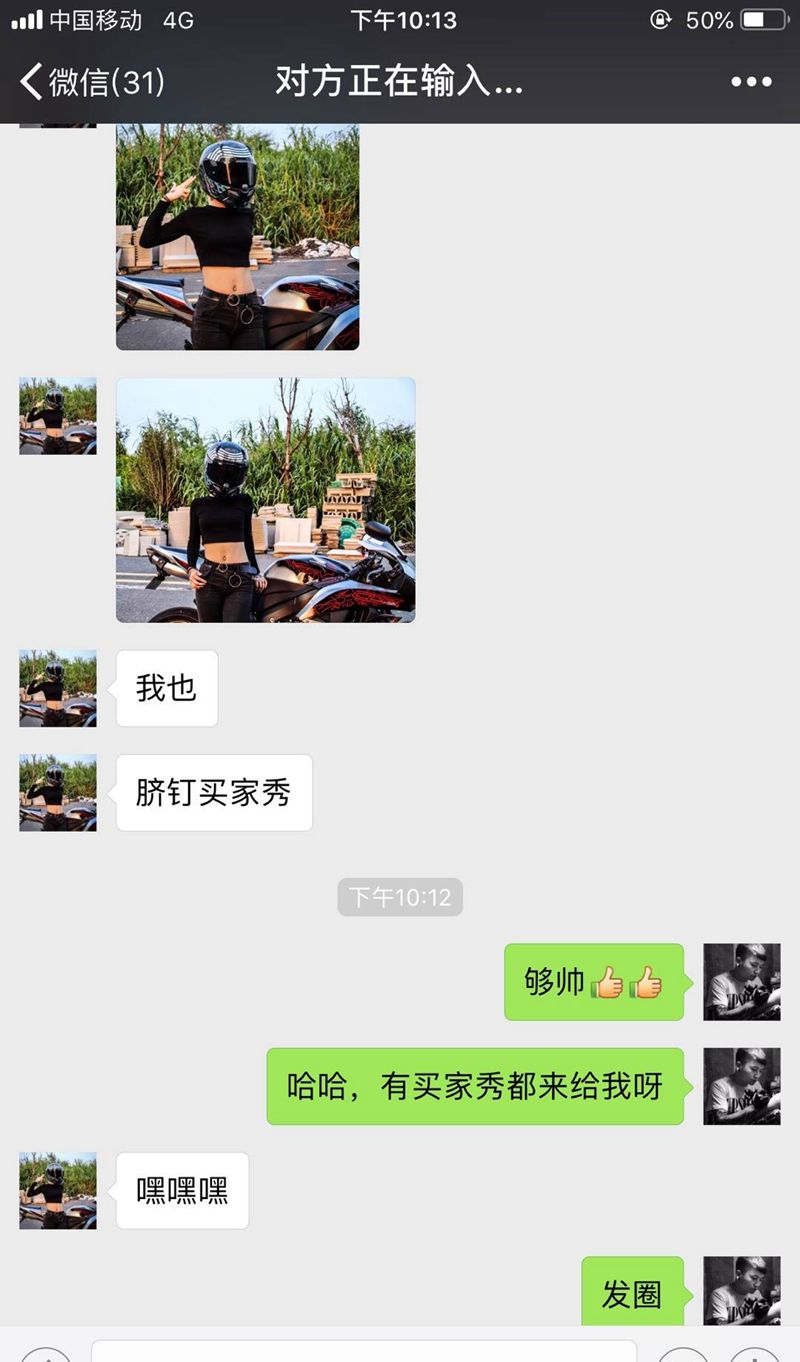Tap my avatar beside 哈哈，有买家秀都来给我呀

pos(741,1086)
